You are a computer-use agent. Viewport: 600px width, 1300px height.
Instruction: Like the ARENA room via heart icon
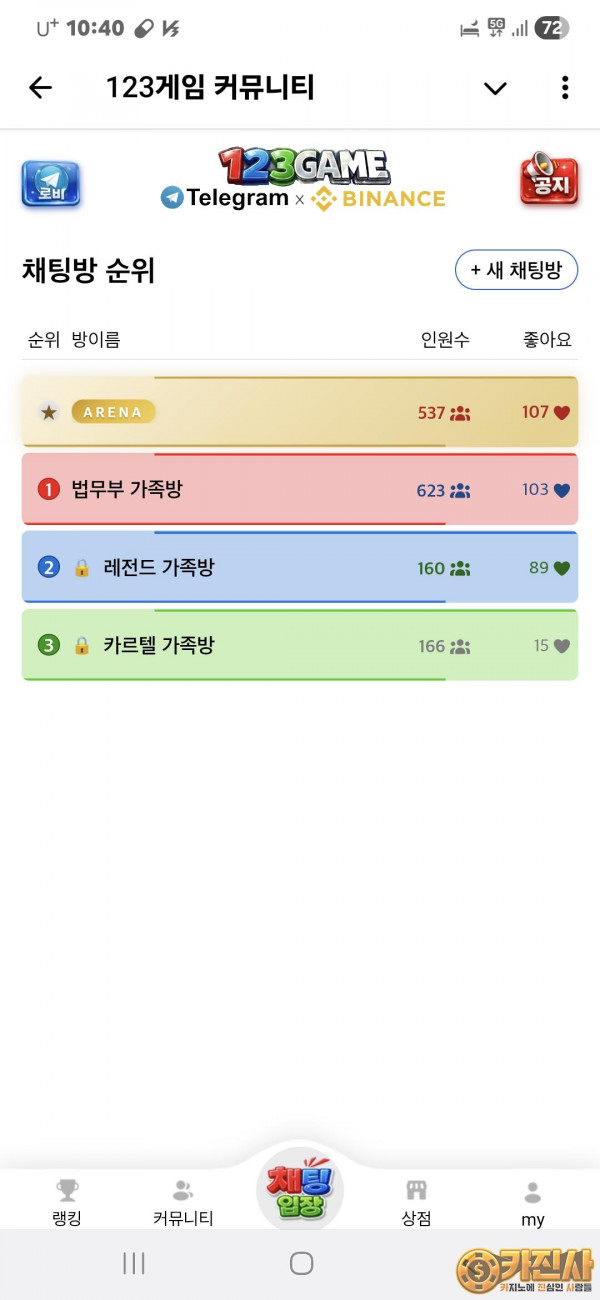click(561, 412)
